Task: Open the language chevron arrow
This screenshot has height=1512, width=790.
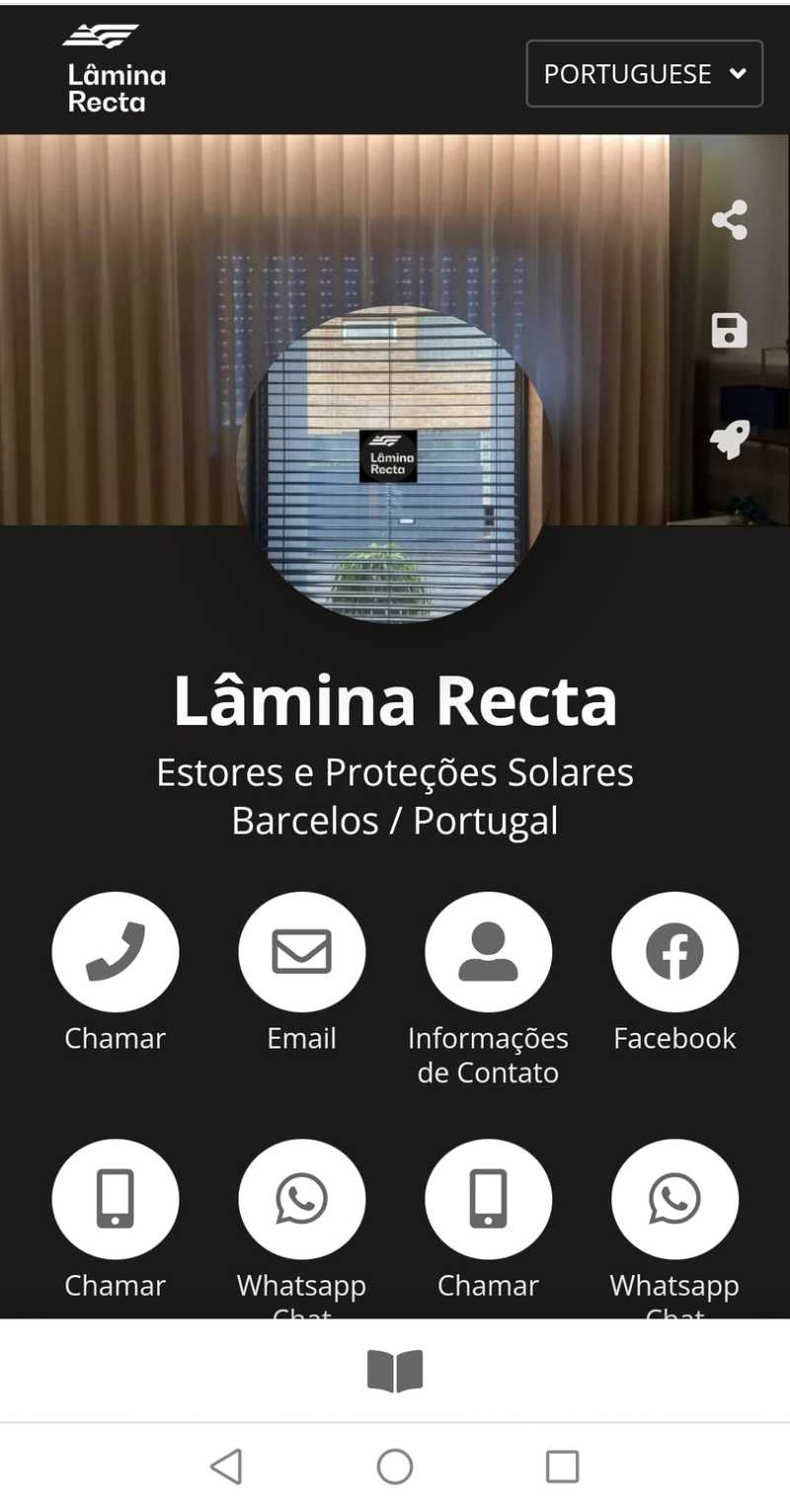Action: pos(739,73)
